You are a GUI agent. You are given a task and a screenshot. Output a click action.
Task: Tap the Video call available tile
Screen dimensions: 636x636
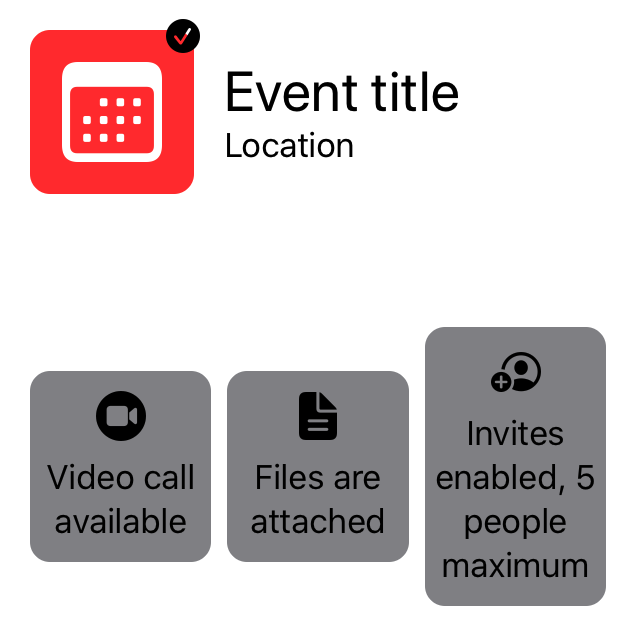[x=120, y=466]
